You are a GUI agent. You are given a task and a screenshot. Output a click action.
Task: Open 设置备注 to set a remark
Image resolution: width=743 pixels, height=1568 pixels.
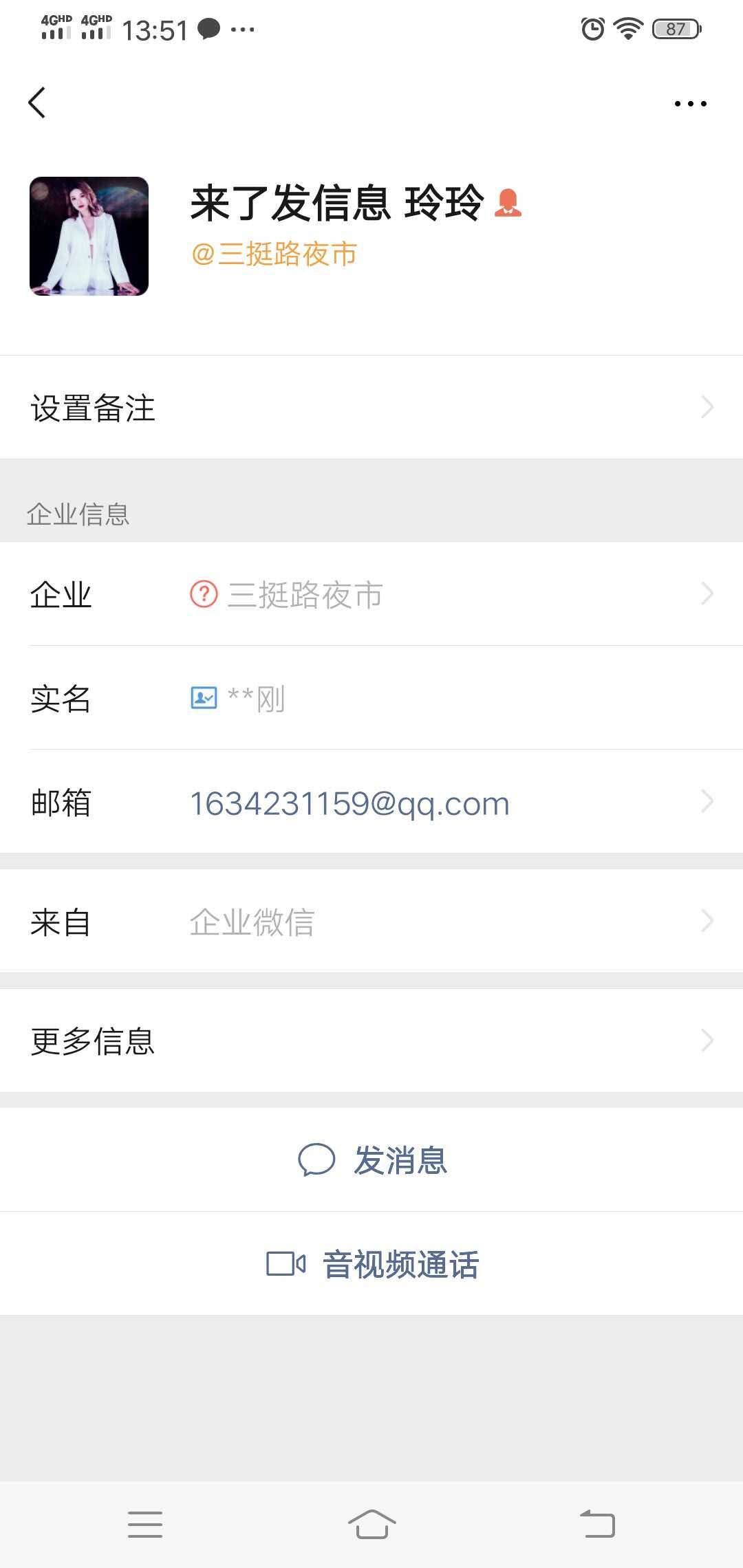tap(371, 408)
